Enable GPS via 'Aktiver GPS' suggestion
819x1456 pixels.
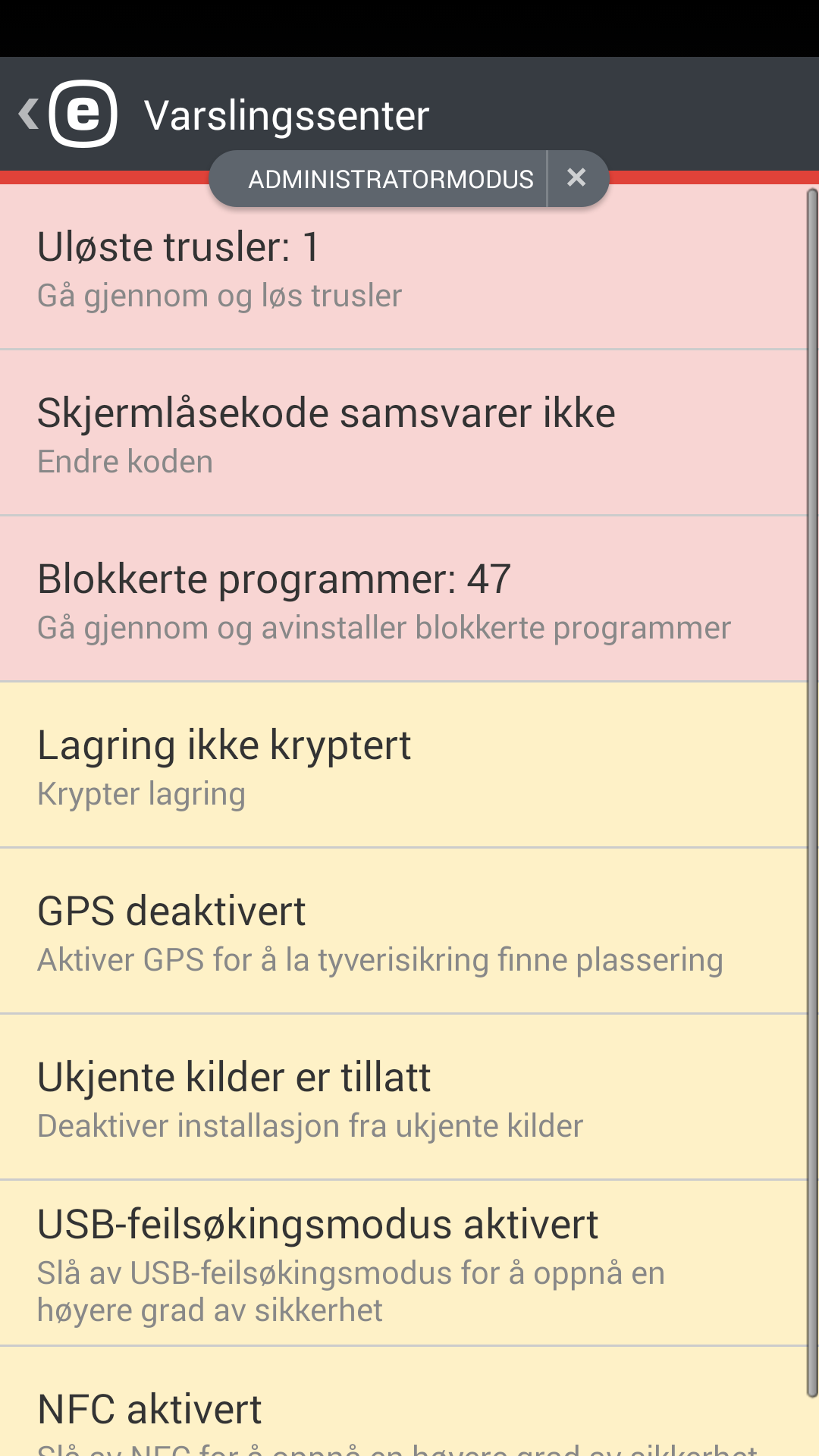pyautogui.click(x=380, y=959)
